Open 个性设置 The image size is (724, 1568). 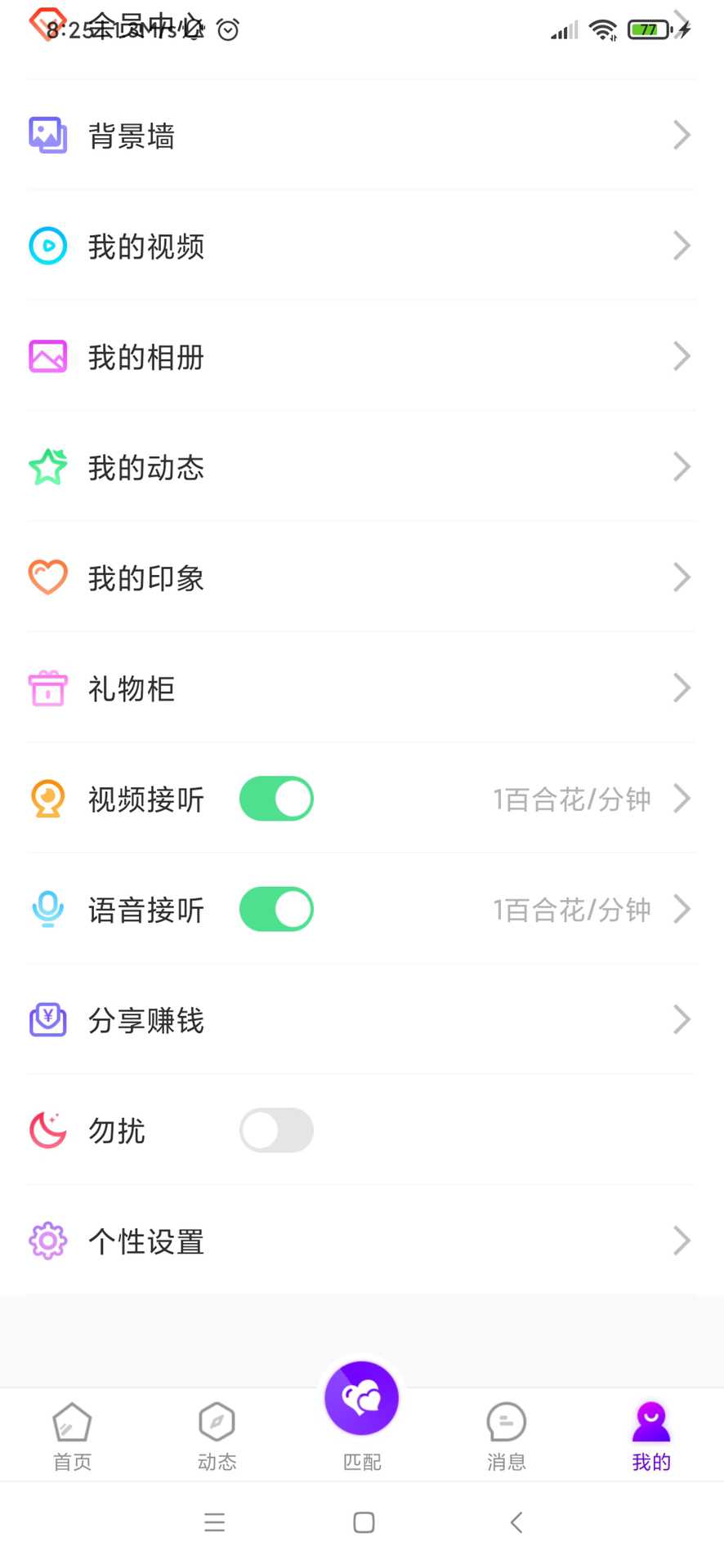click(x=361, y=1241)
